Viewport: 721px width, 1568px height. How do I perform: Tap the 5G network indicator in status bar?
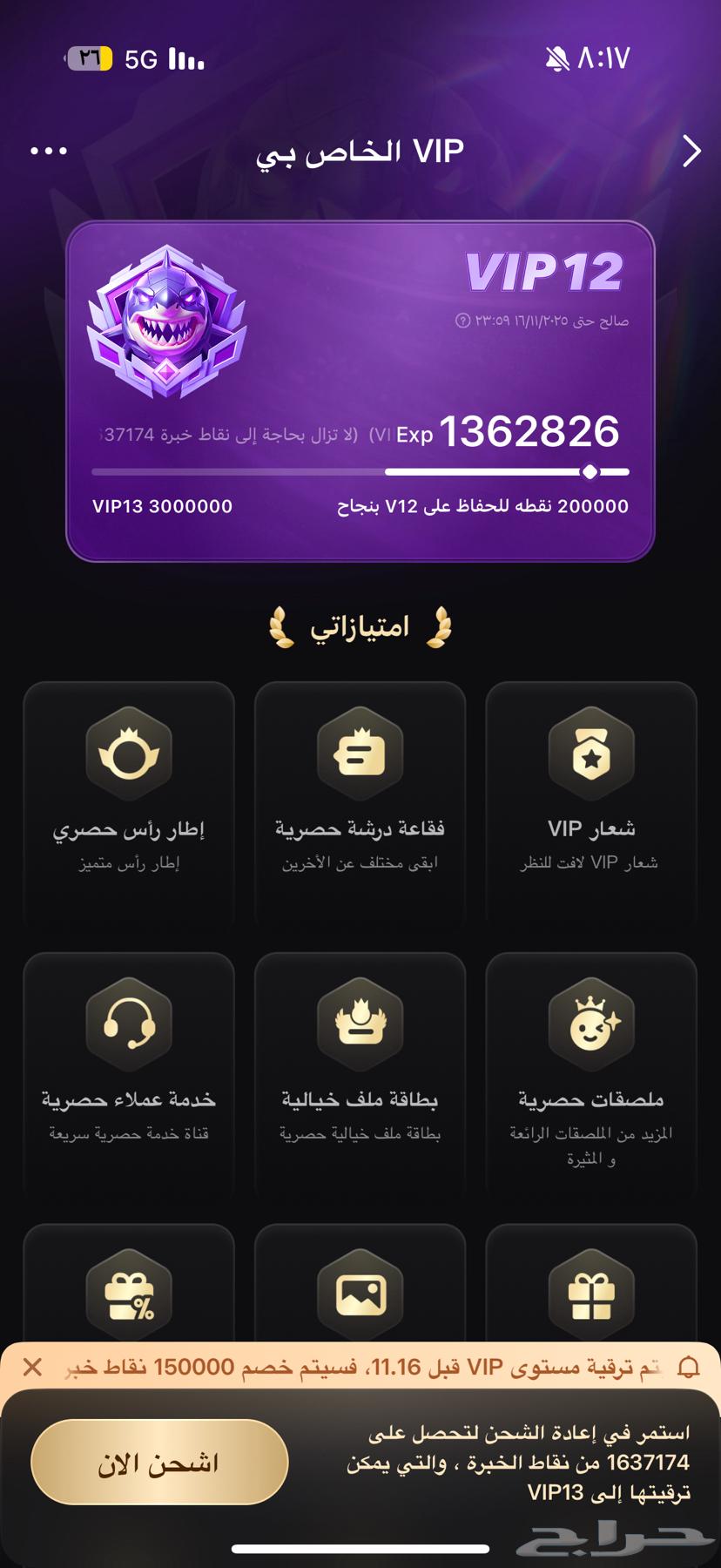(x=142, y=57)
